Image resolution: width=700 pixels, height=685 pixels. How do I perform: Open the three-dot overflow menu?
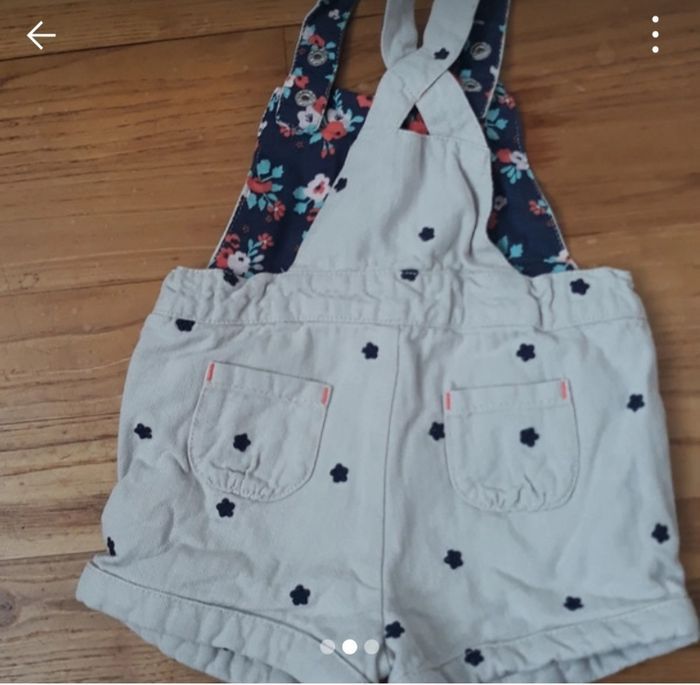[655, 35]
